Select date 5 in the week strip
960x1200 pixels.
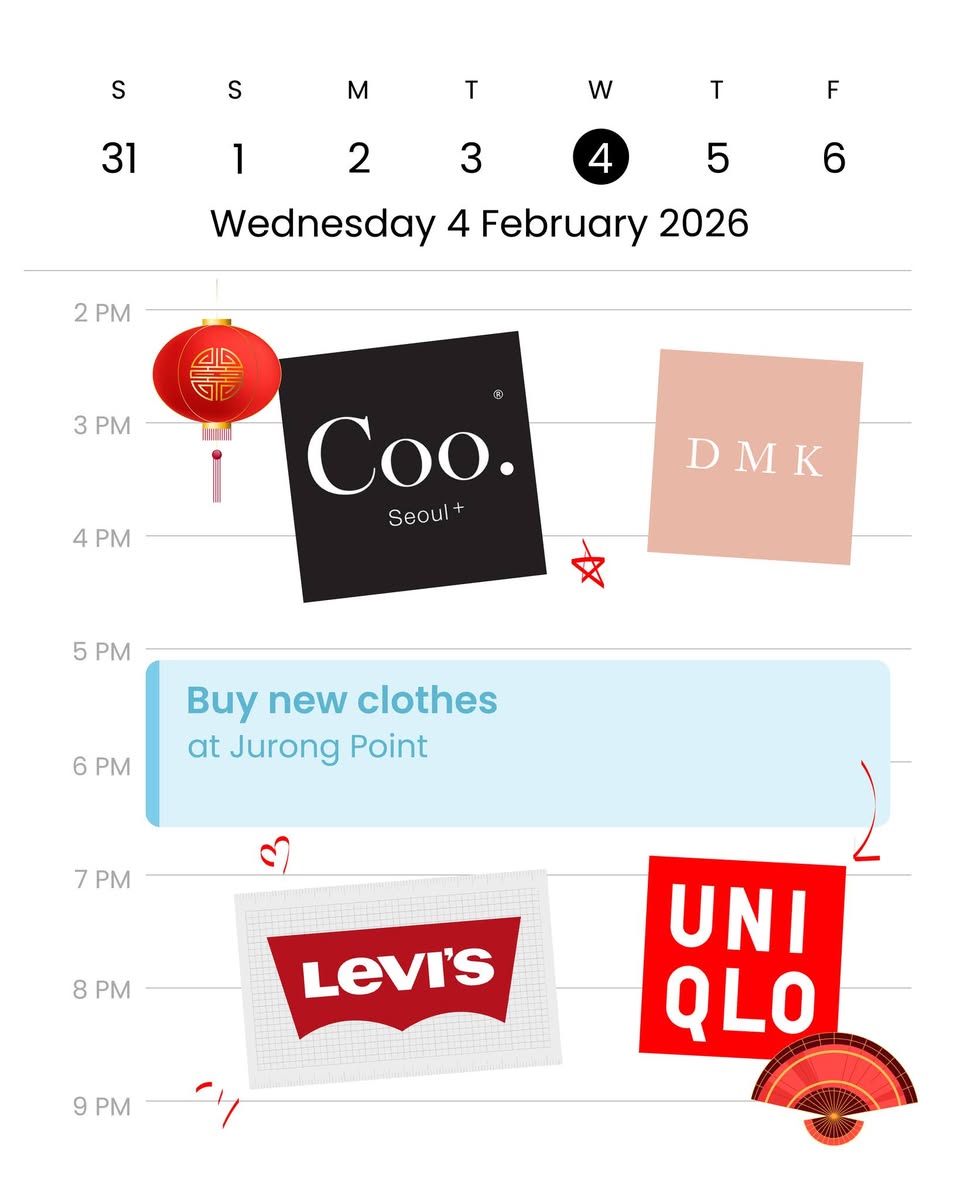click(x=716, y=156)
